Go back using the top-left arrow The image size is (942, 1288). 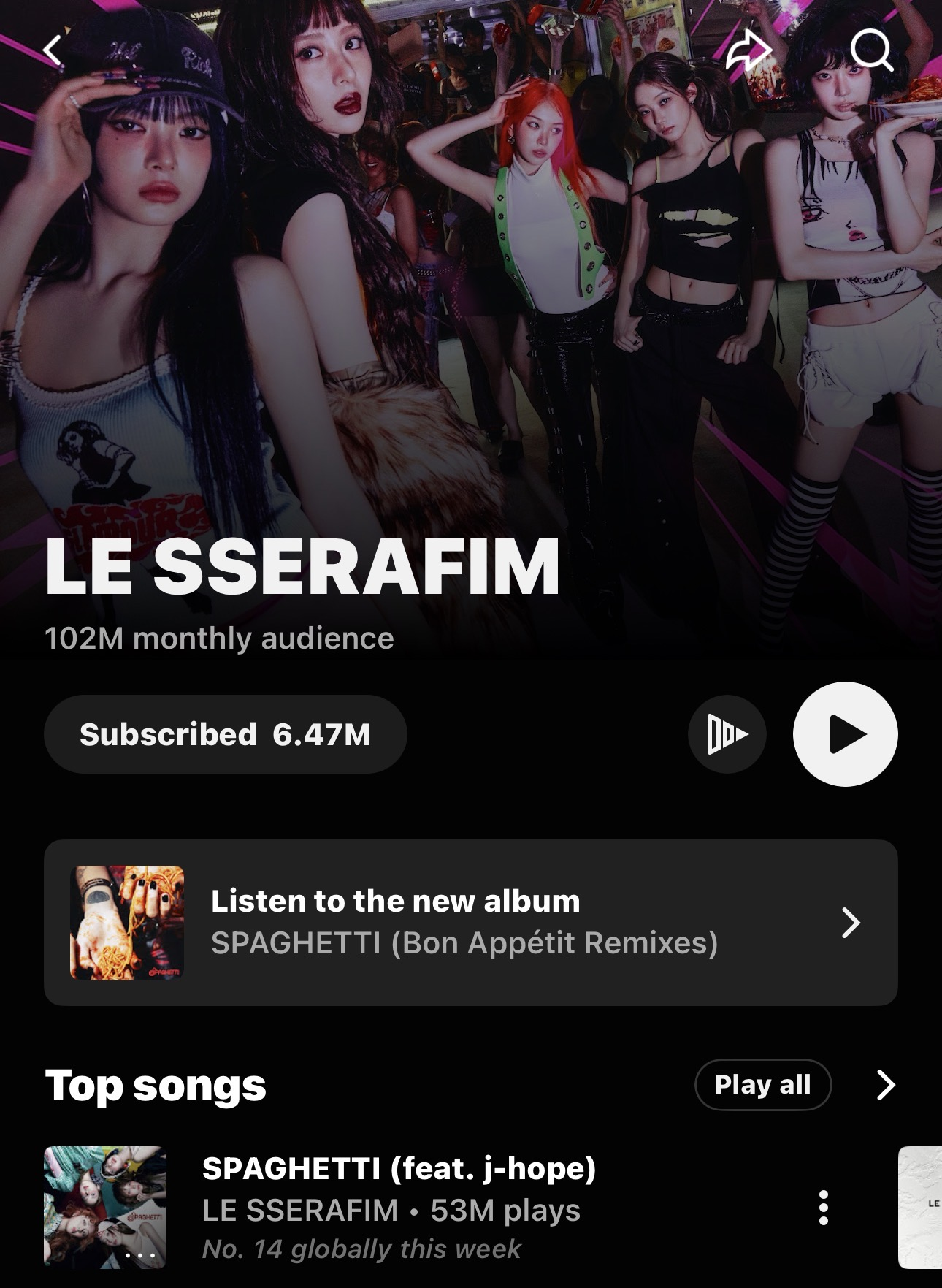53,50
